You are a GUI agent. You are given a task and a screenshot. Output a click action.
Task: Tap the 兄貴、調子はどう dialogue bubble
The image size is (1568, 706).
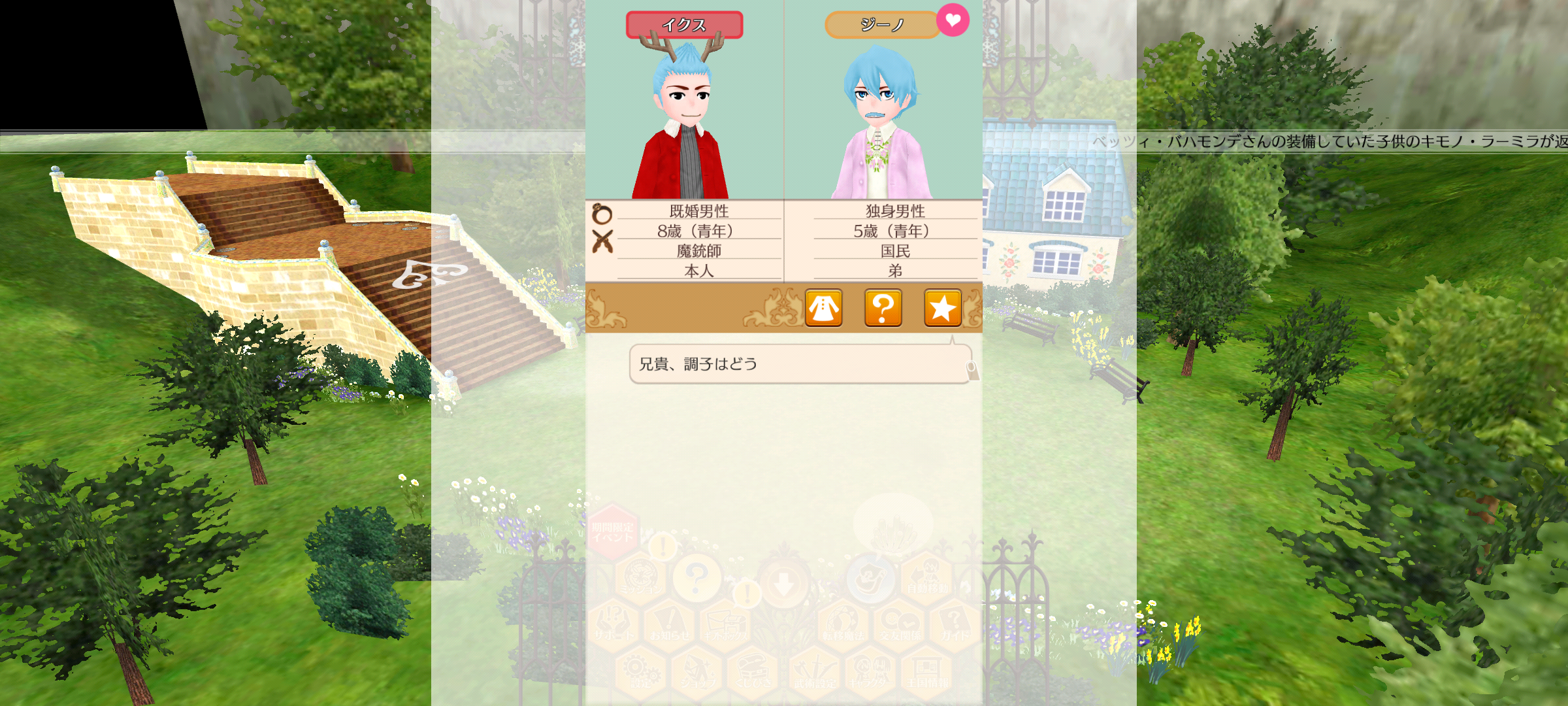tap(799, 364)
